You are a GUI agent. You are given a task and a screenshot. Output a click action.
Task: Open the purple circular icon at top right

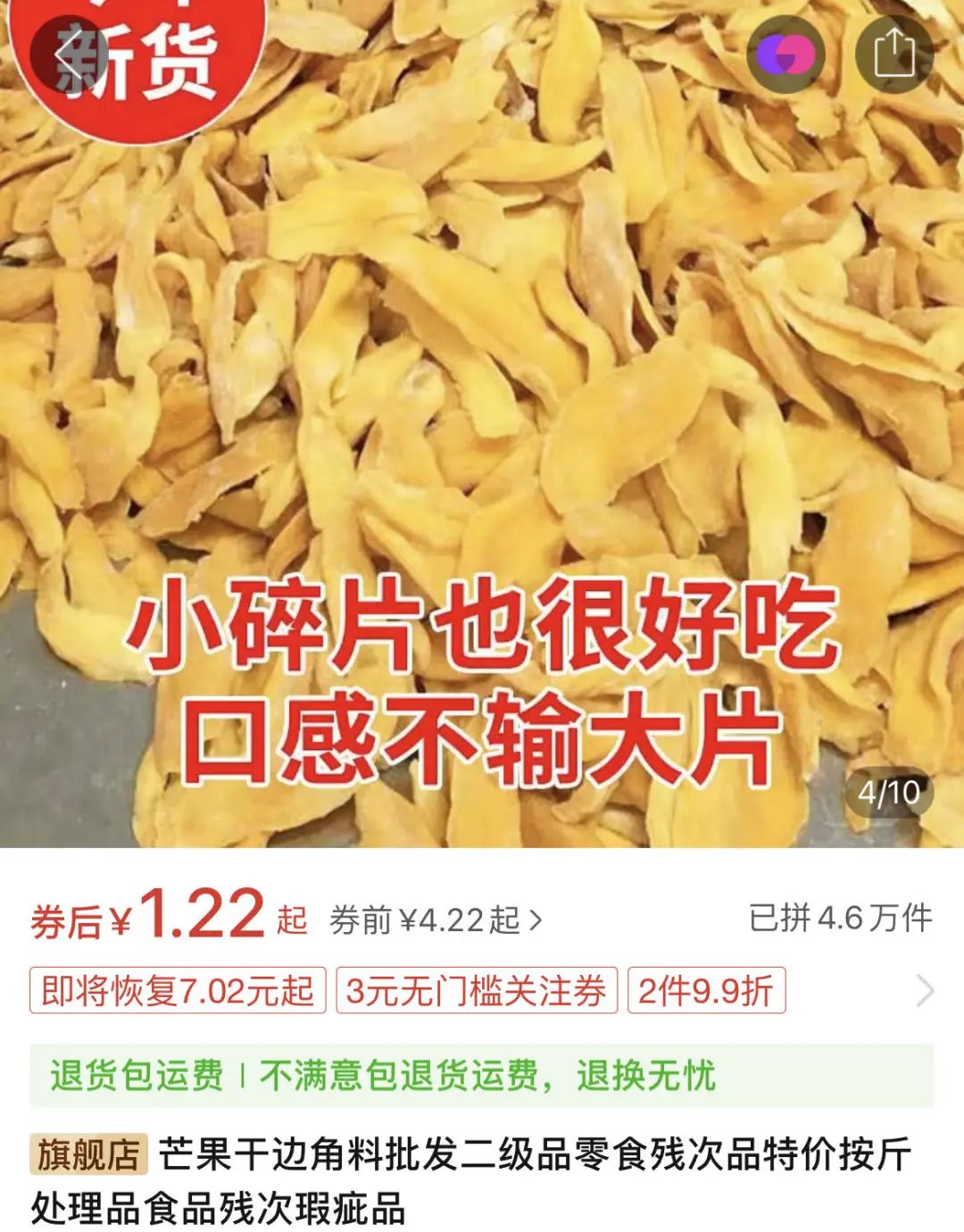(x=789, y=55)
